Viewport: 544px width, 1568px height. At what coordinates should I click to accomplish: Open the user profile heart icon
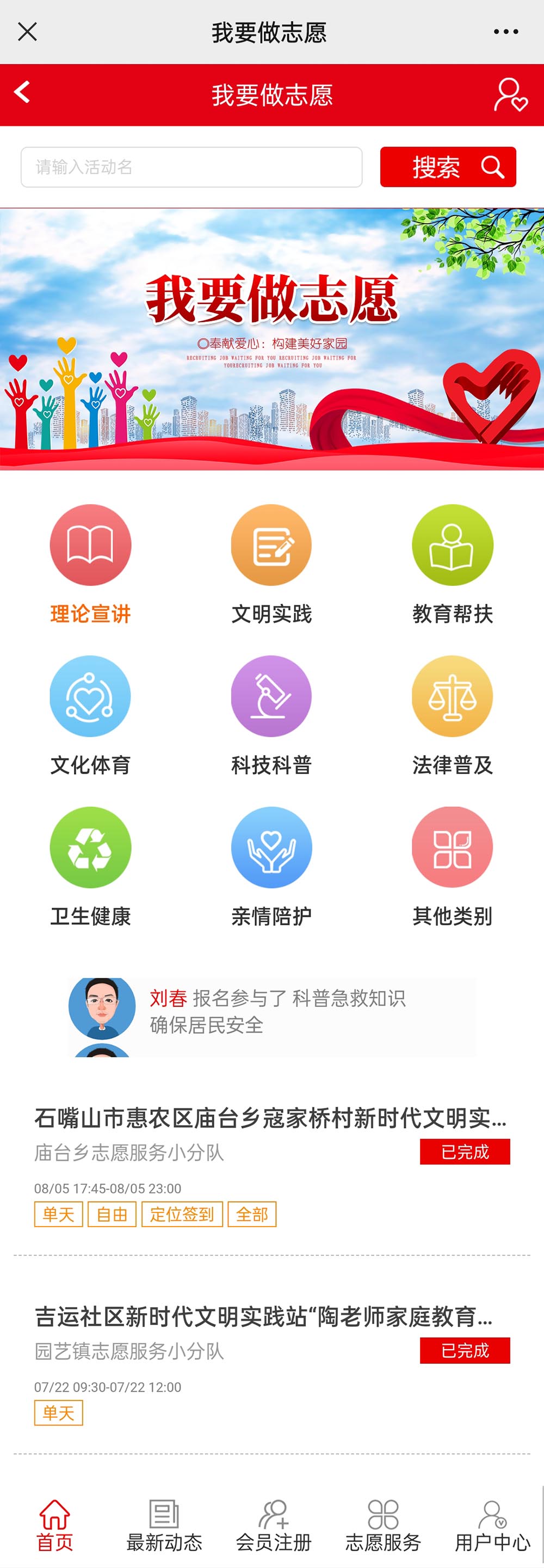coord(510,95)
